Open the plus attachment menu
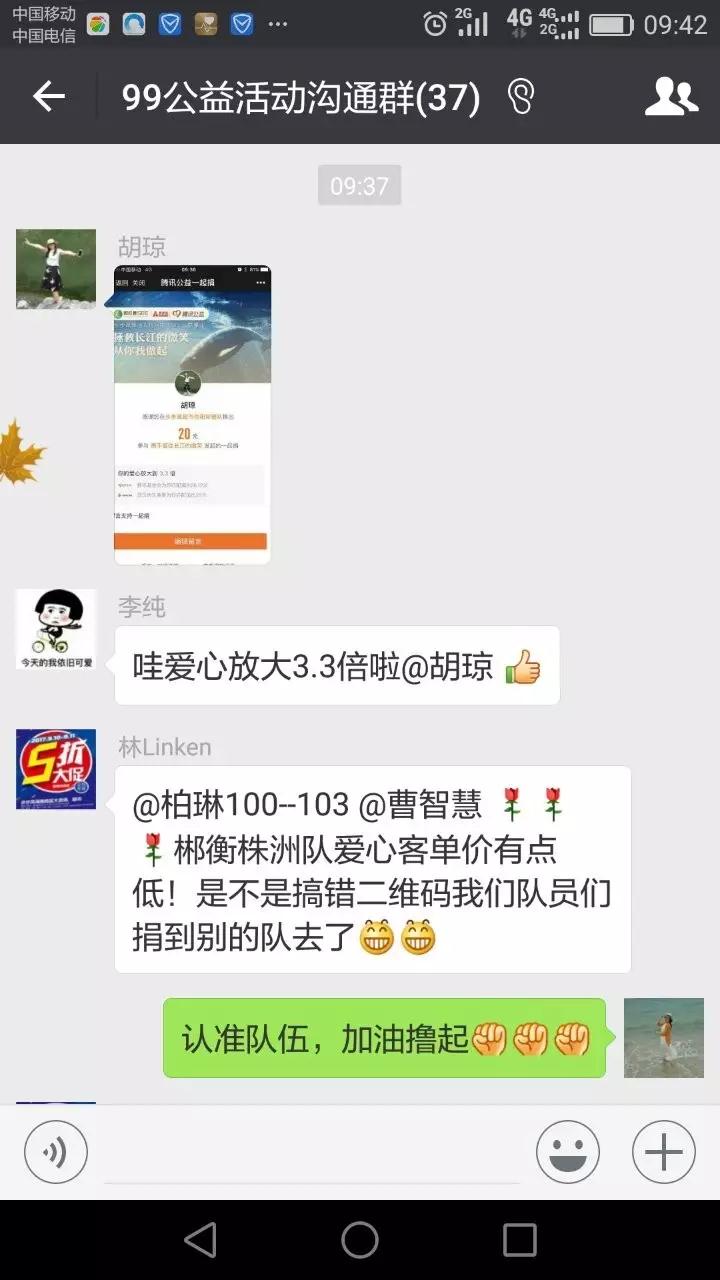The height and width of the screenshot is (1280, 720). tap(663, 1152)
